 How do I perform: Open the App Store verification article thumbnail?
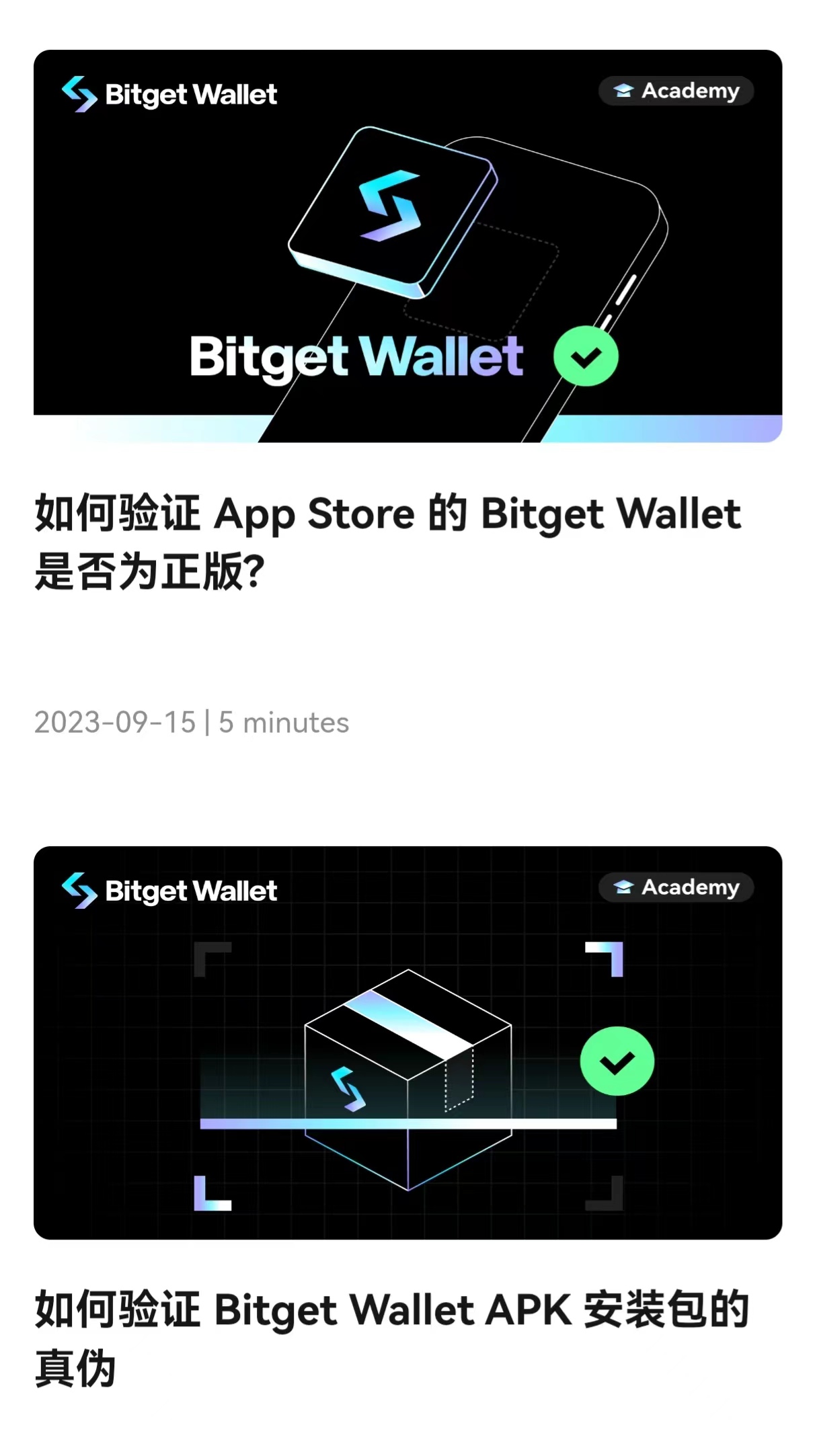[x=407, y=246]
